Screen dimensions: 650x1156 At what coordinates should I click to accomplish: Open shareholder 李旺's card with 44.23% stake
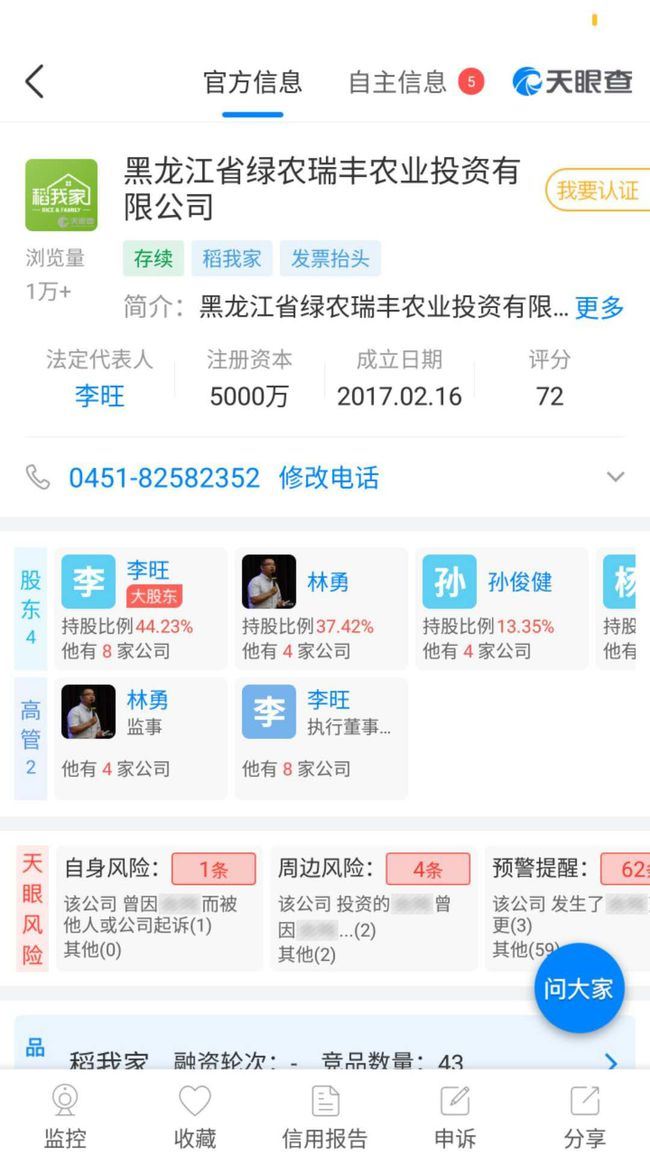click(x=140, y=607)
